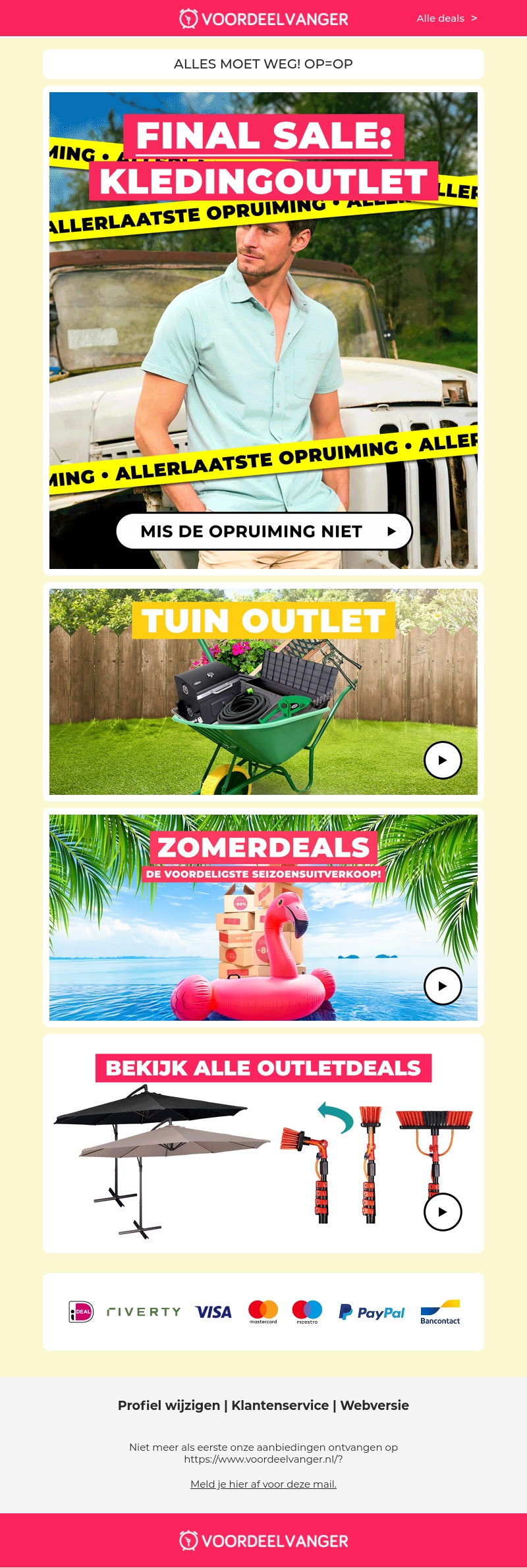Click the Final Sale Kledingoutlet banner
The width and height of the screenshot is (527, 1568).
[x=263, y=328]
